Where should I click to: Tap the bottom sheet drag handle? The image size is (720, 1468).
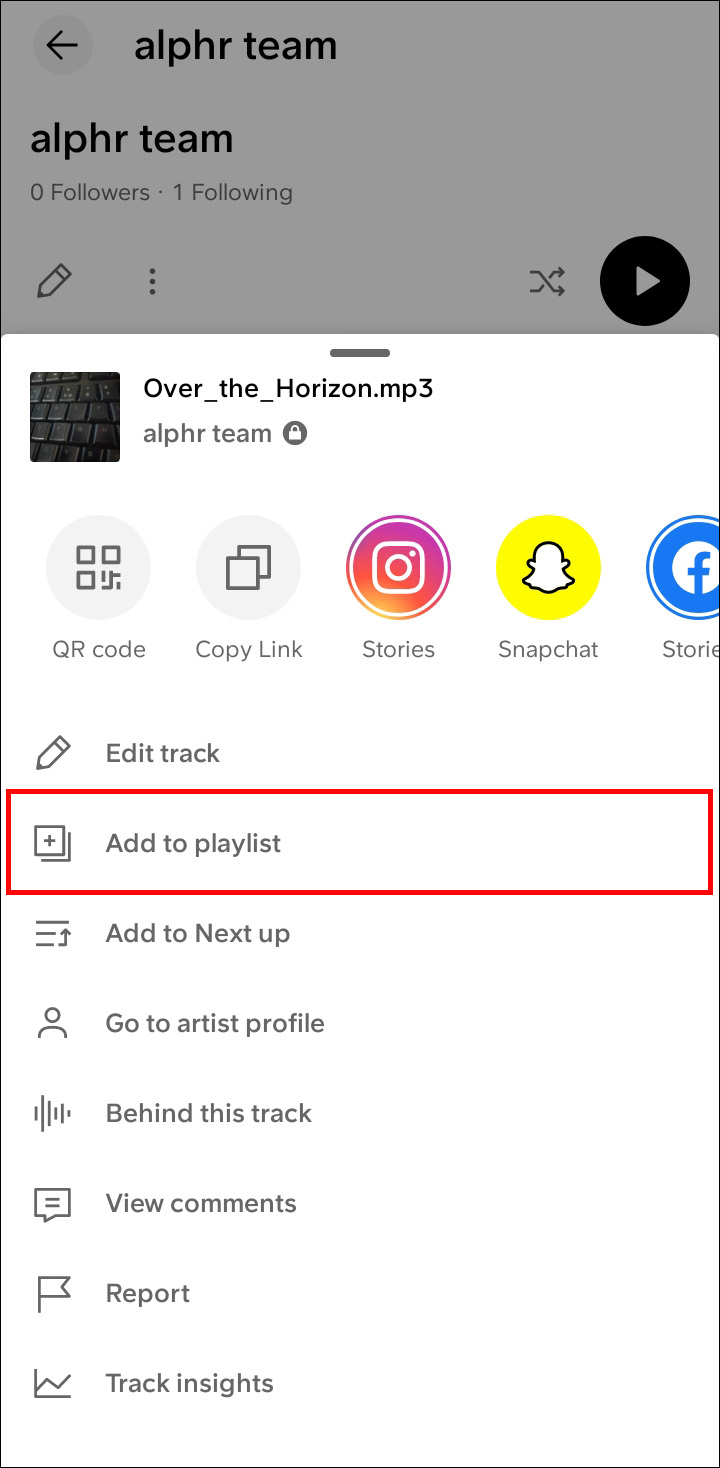point(360,353)
